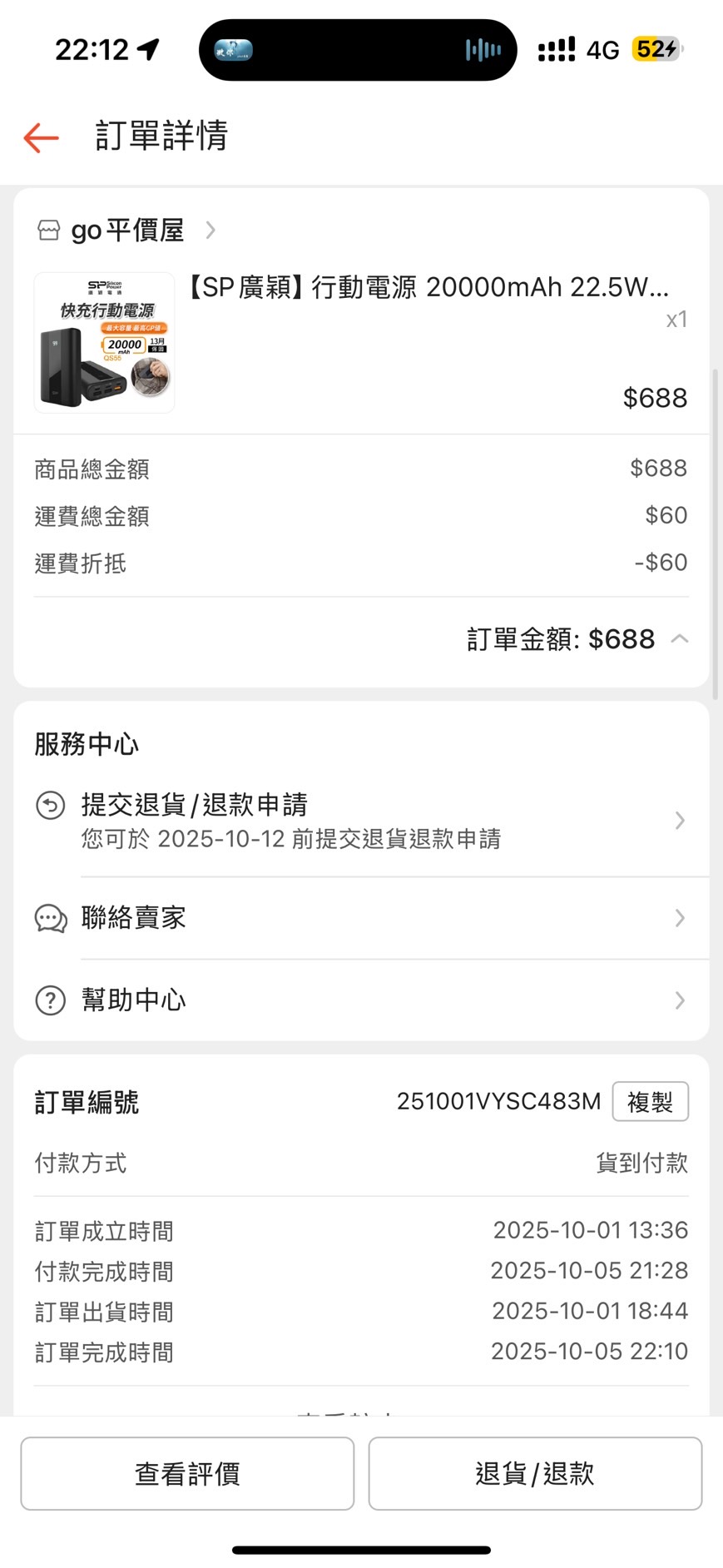Open the go平價屋 shop page
Screen dimensions: 723x1568
tap(127, 231)
